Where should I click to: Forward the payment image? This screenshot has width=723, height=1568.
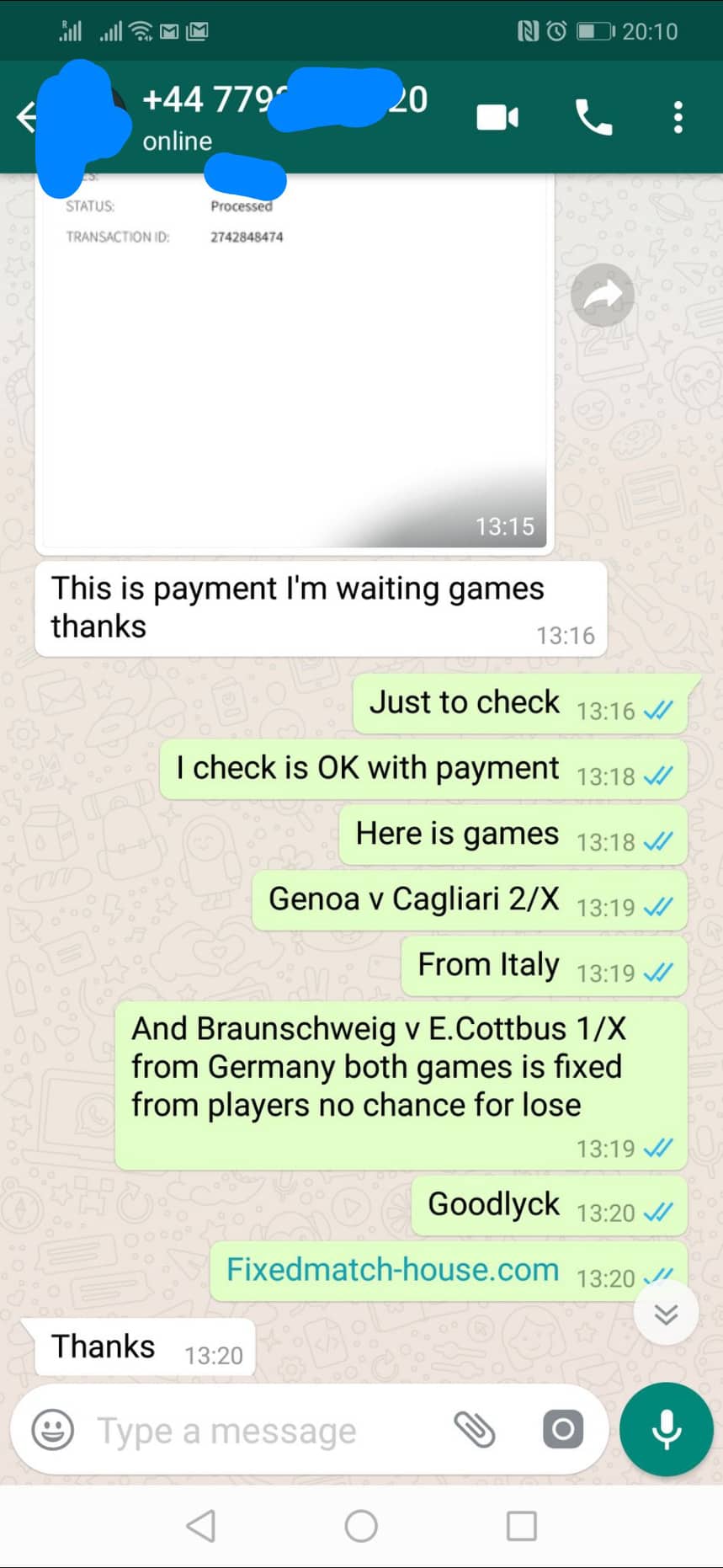pyautogui.click(x=603, y=295)
